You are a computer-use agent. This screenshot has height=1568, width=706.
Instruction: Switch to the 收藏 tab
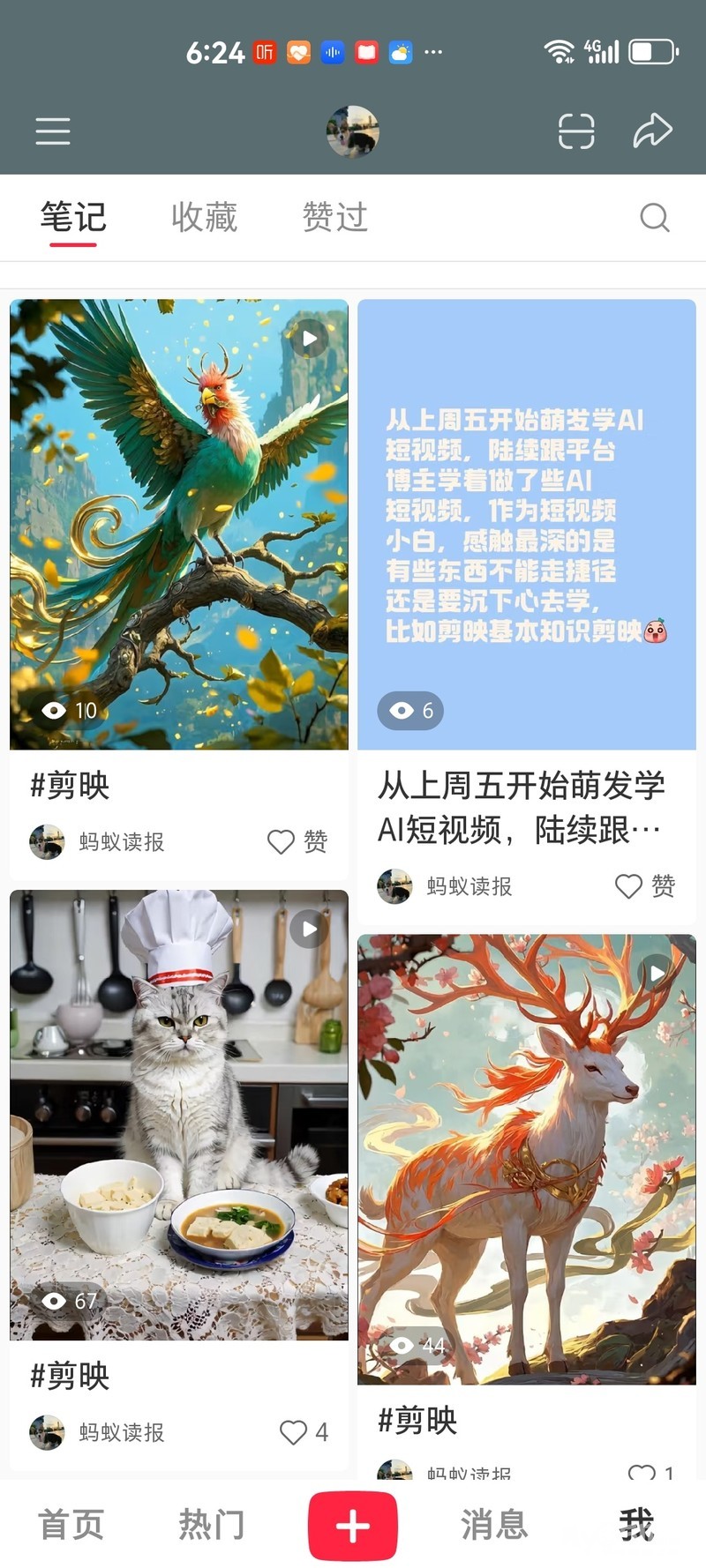(x=204, y=217)
